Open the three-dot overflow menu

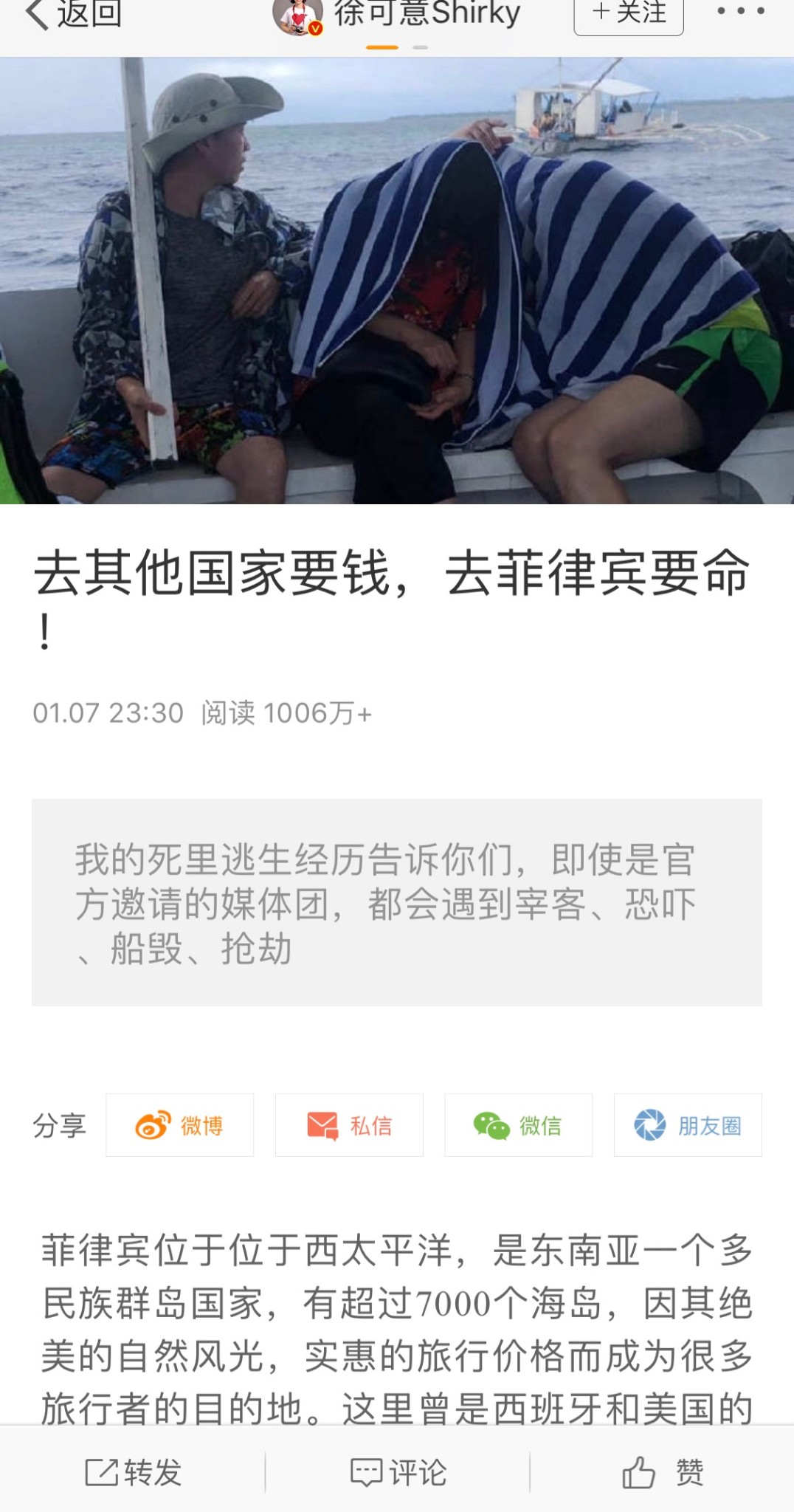(x=740, y=12)
